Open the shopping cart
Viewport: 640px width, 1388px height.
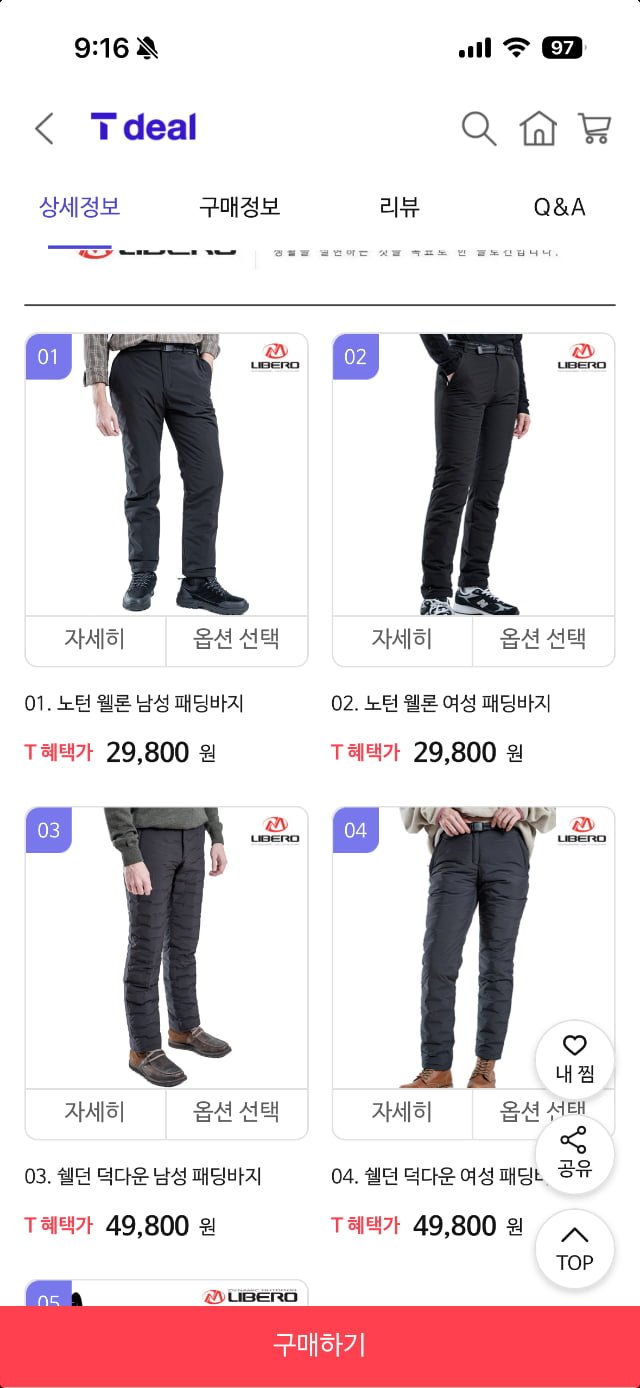click(594, 129)
